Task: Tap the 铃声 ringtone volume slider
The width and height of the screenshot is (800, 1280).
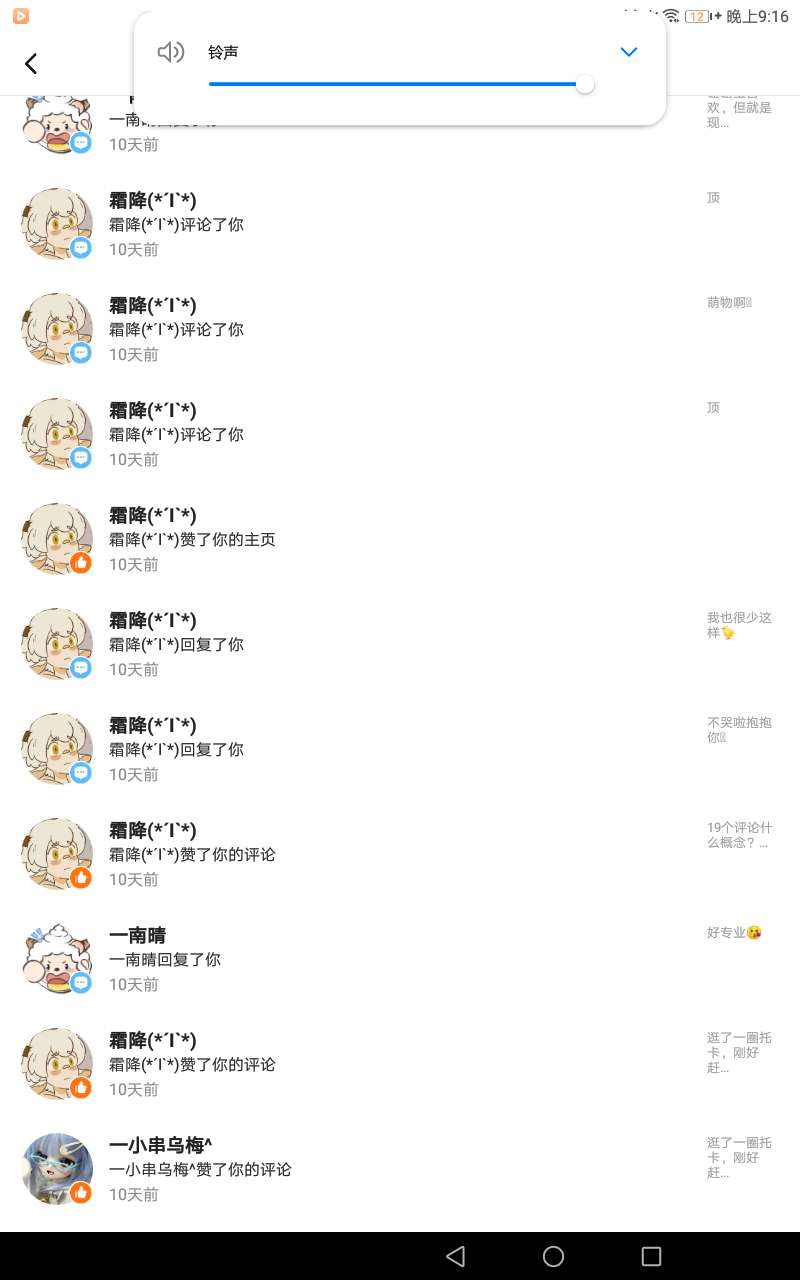Action: [400, 85]
